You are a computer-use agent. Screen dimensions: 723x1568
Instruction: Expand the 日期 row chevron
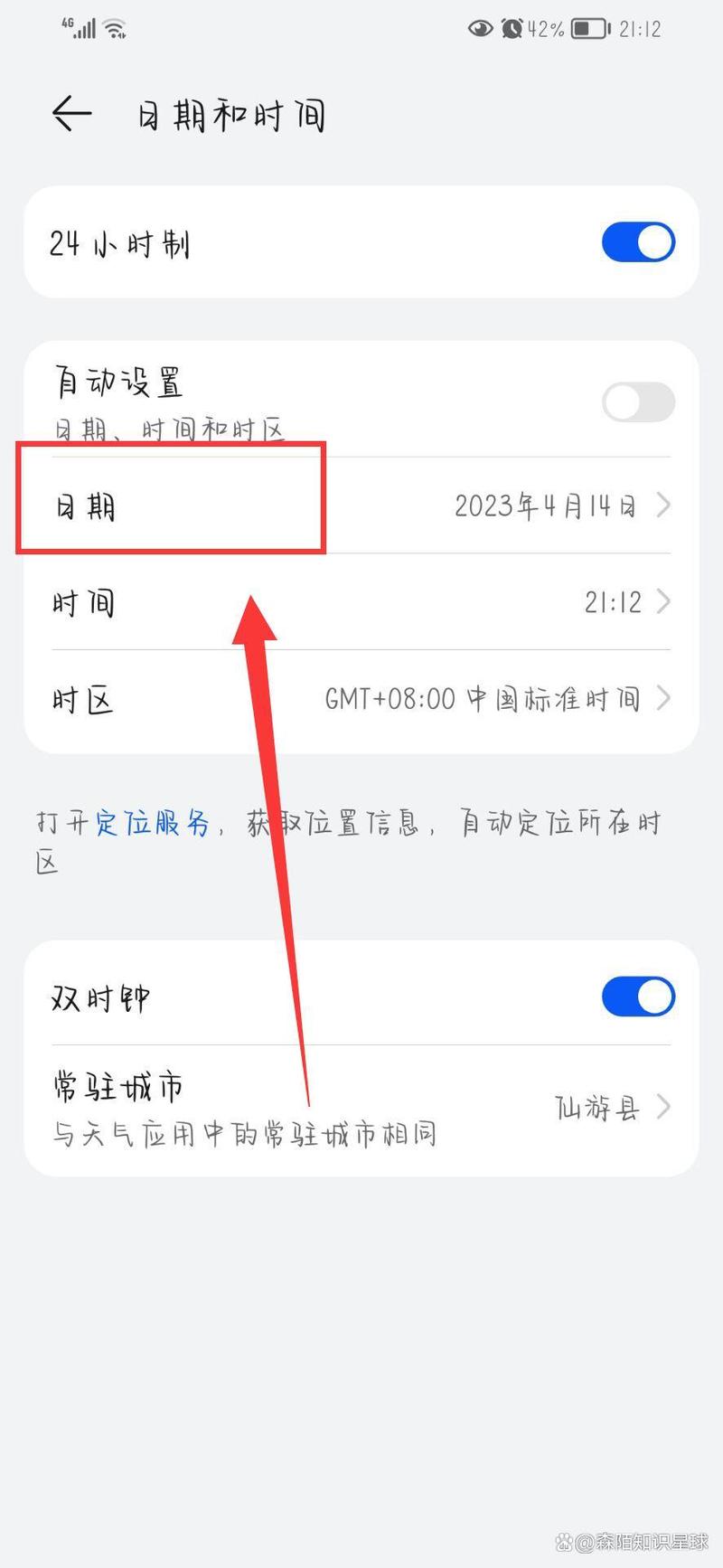(x=664, y=505)
